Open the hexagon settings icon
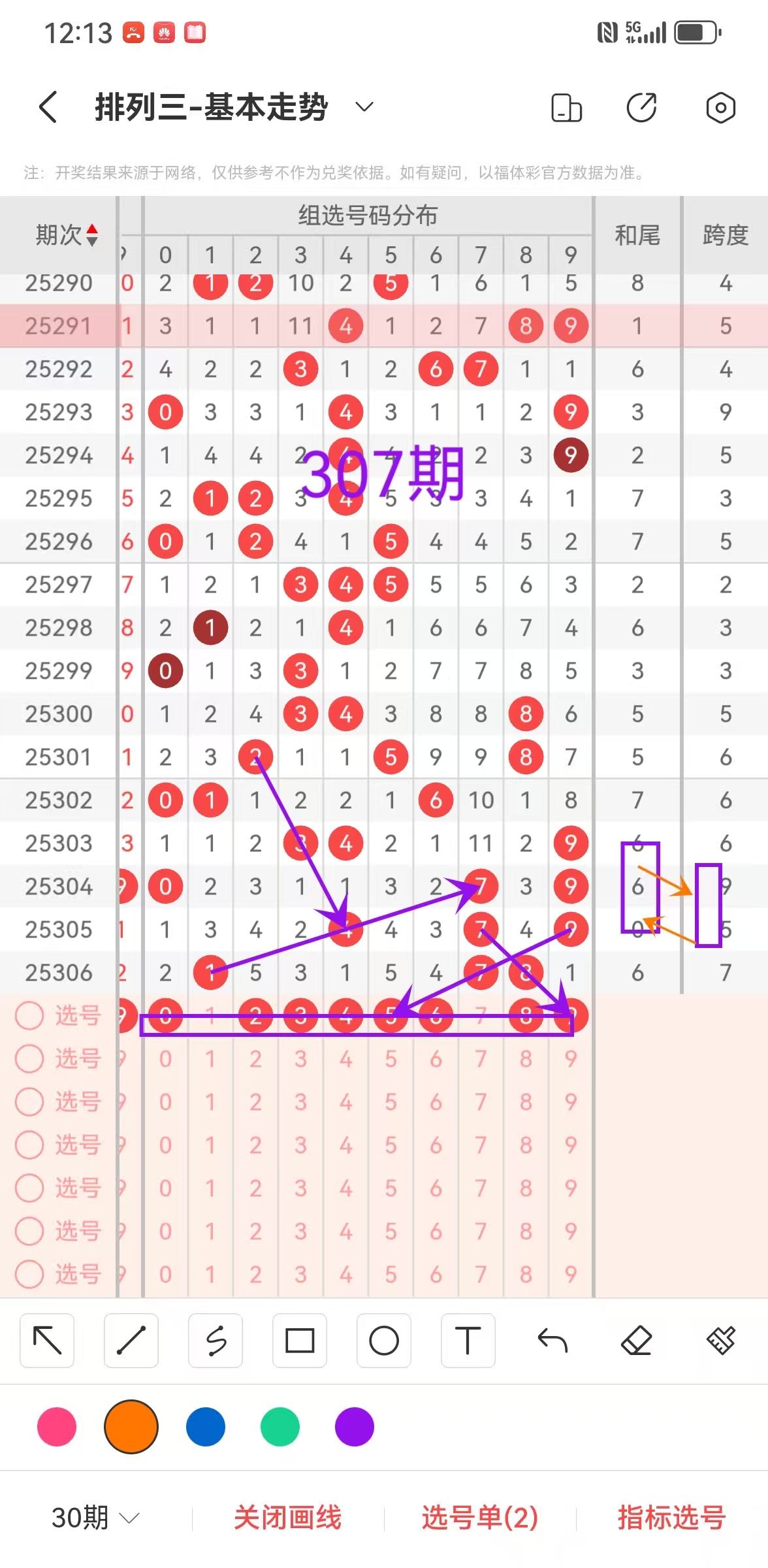The height and width of the screenshot is (1568, 768). pyautogui.click(x=720, y=108)
